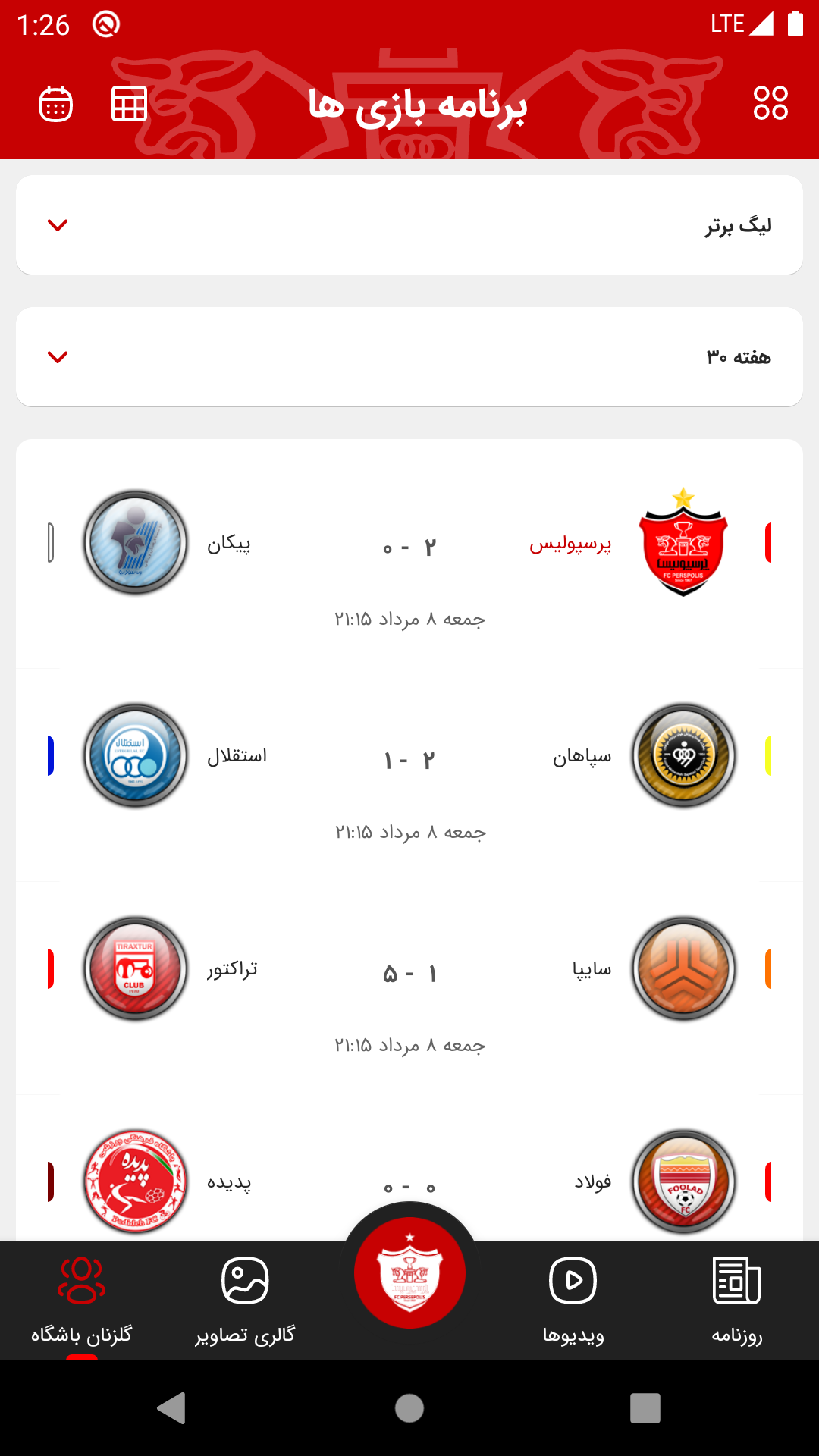Open the calendar view icon
The image size is (819, 1456).
(x=55, y=104)
